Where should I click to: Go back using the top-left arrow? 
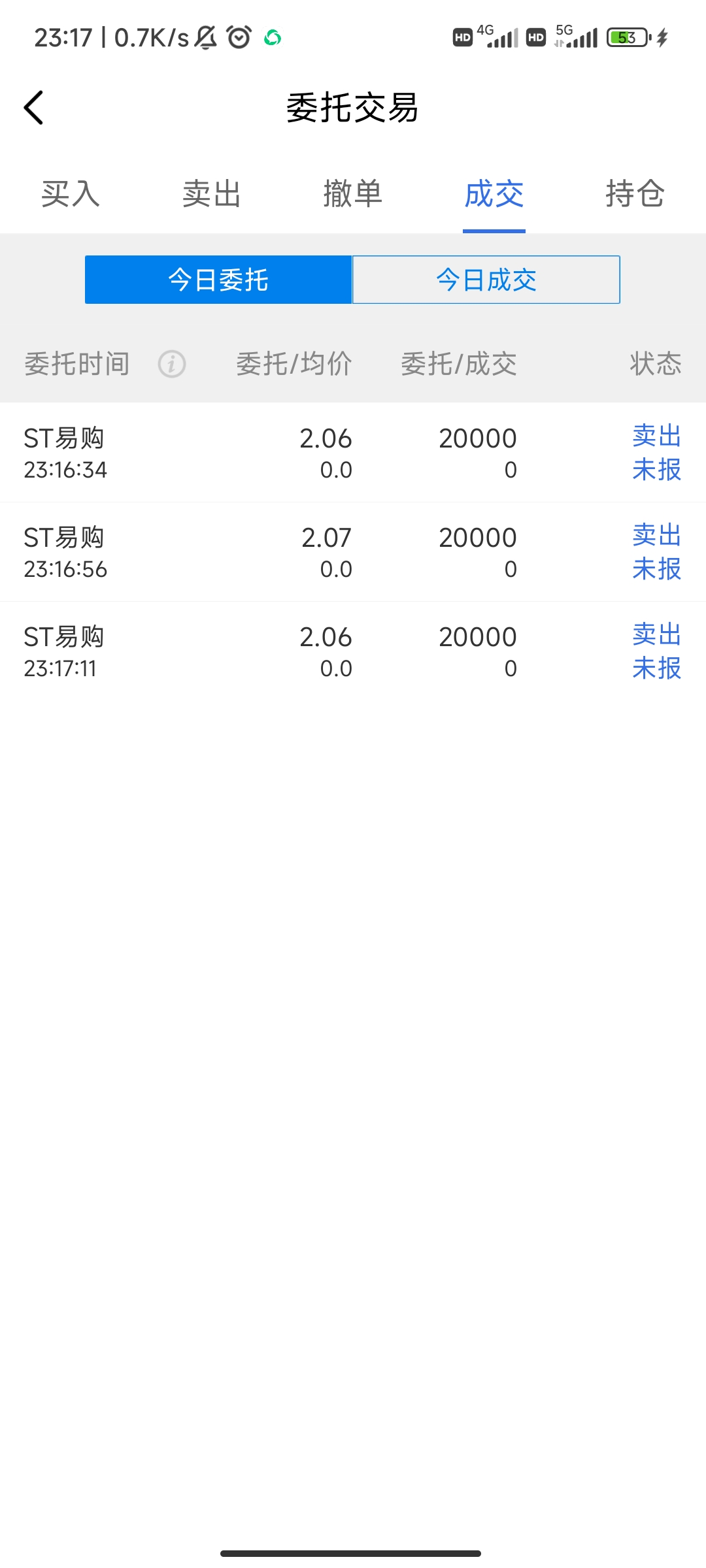33,108
